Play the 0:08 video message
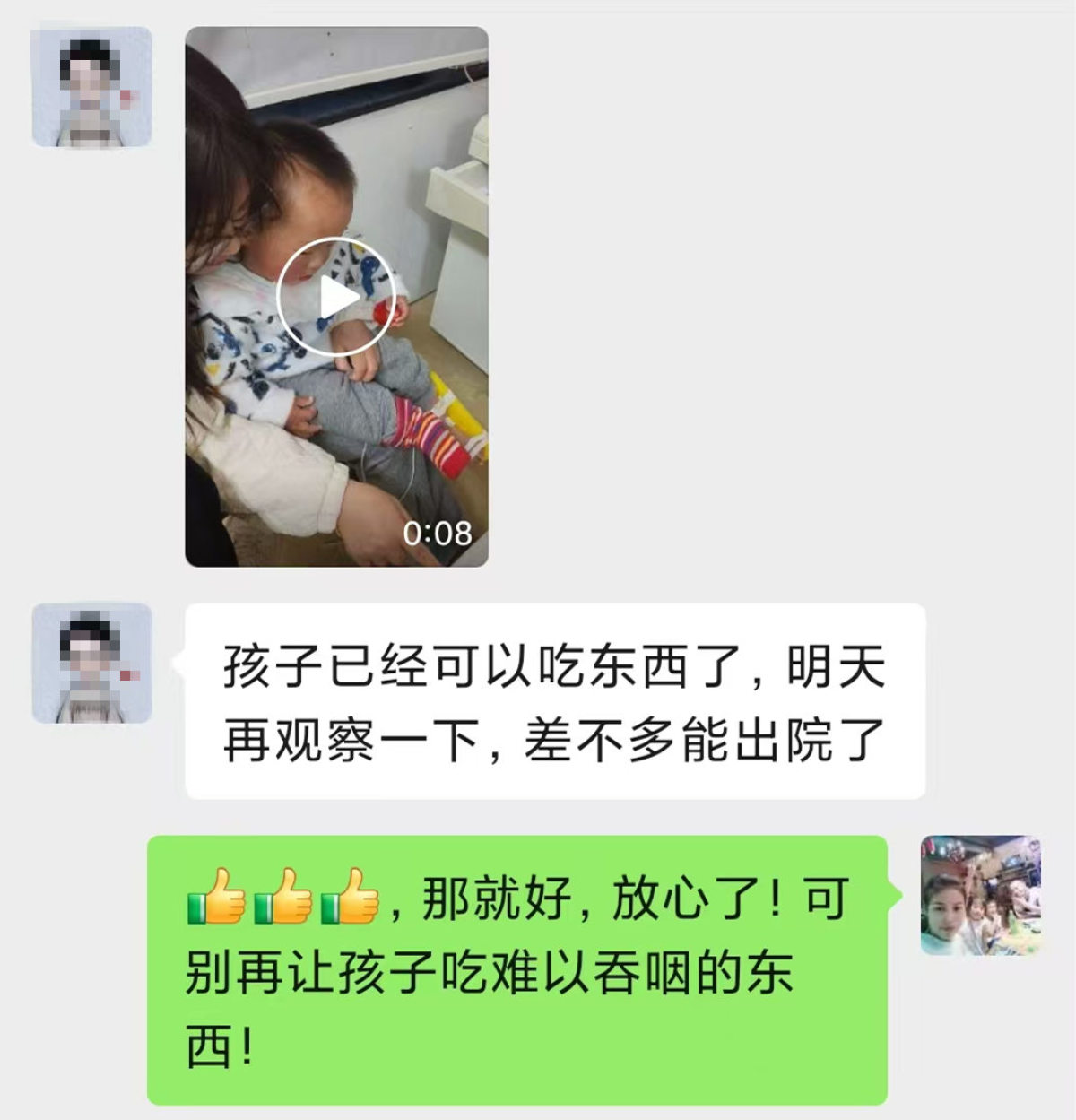The image size is (1076, 1120). [x=335, y=297]
